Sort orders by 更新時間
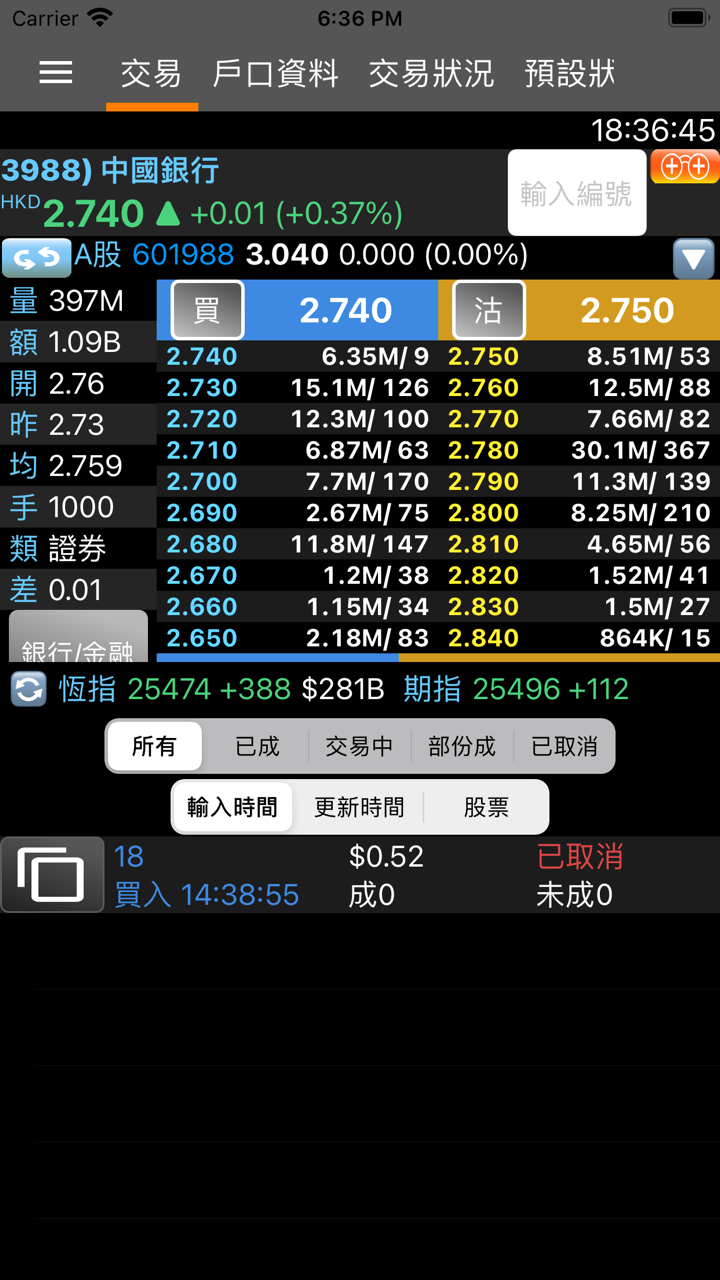The image size is (720, 1280). [359, 807]
